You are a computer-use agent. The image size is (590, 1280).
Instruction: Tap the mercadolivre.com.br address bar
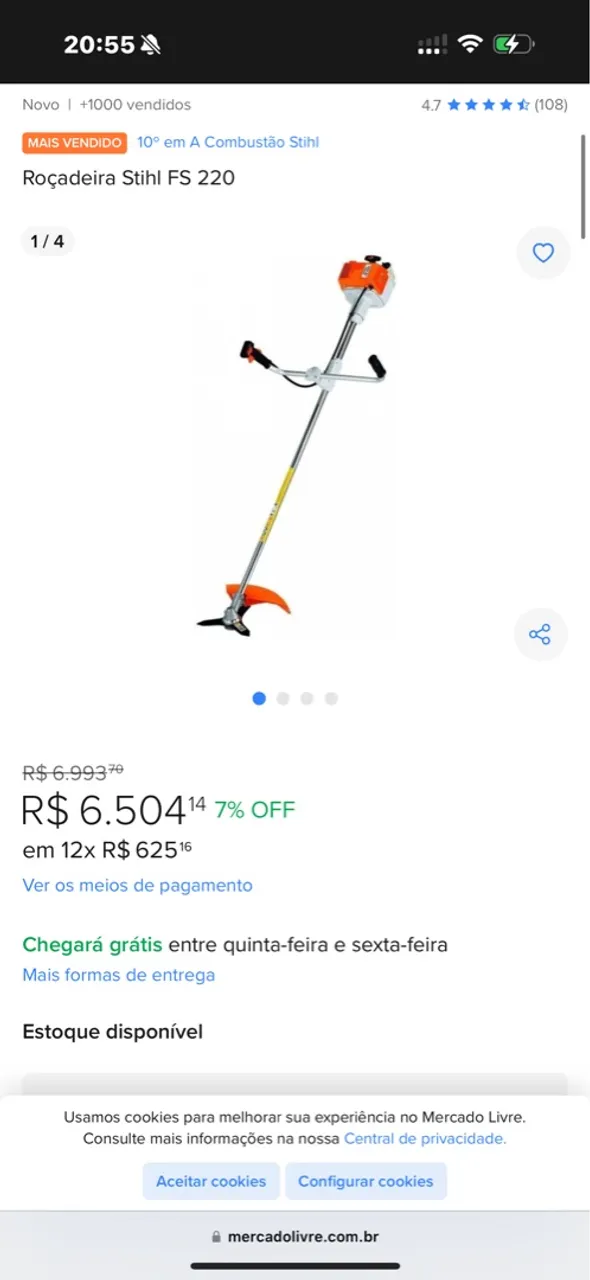coord(295,1236)
